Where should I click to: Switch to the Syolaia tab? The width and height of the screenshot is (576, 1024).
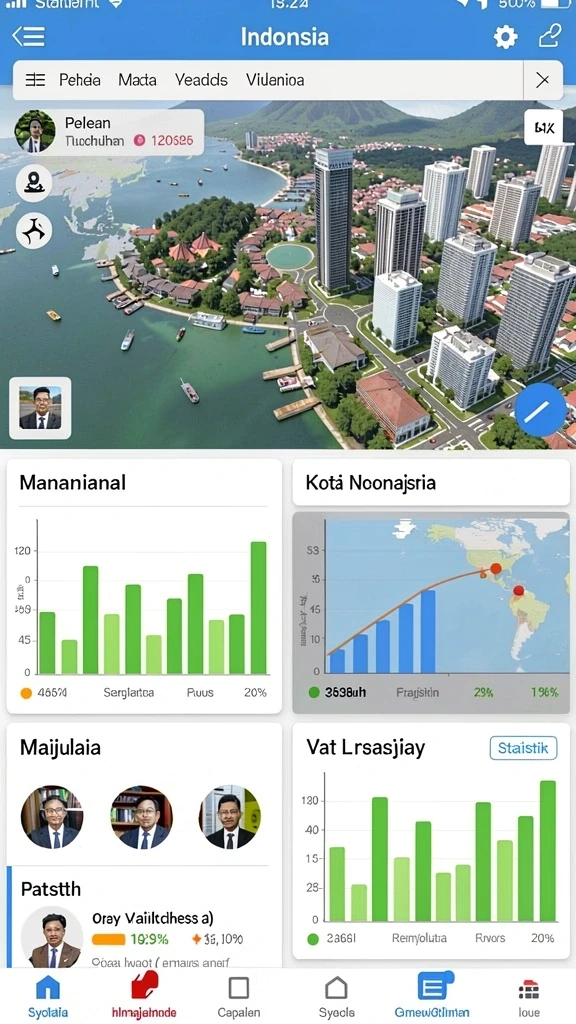[x=48, y=996]
